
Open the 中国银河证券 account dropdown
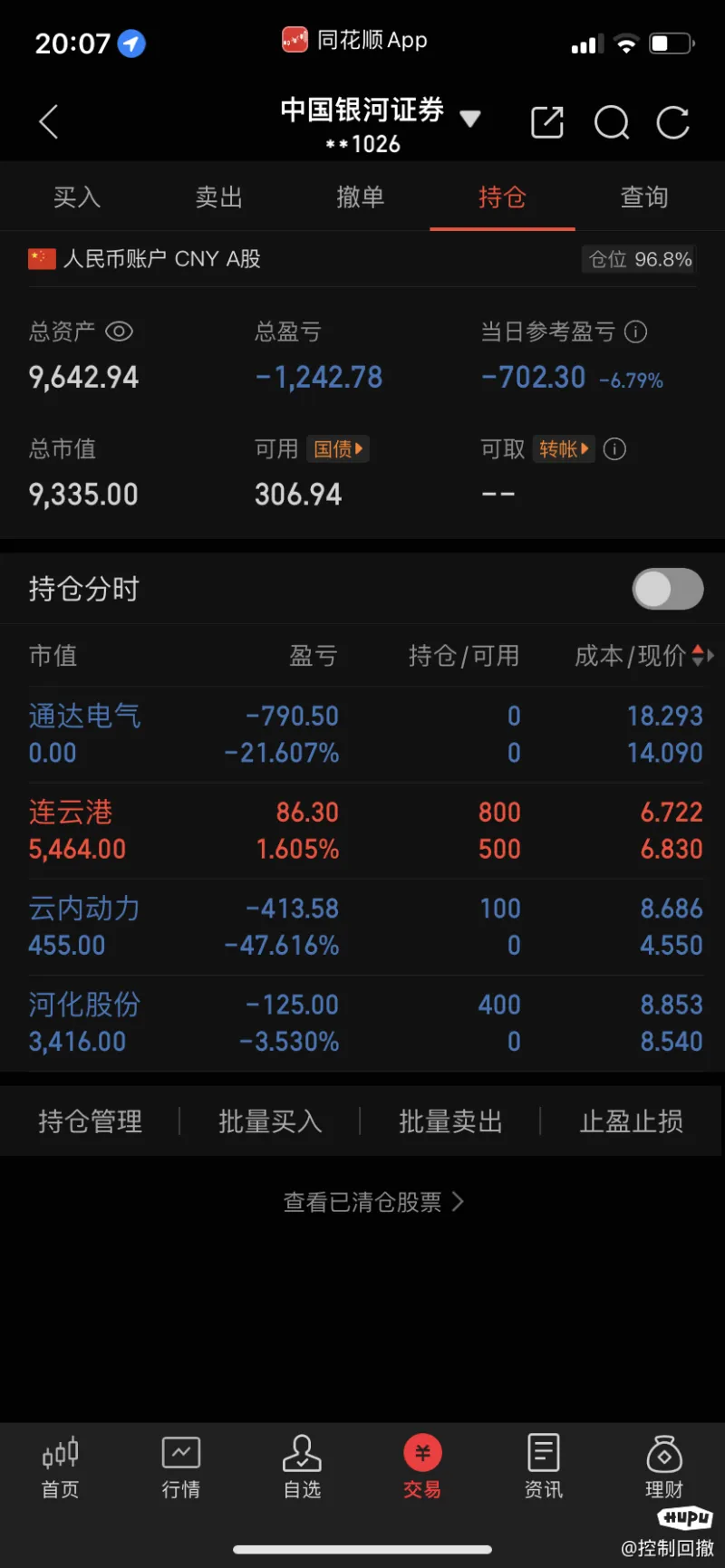pos(380,121)
